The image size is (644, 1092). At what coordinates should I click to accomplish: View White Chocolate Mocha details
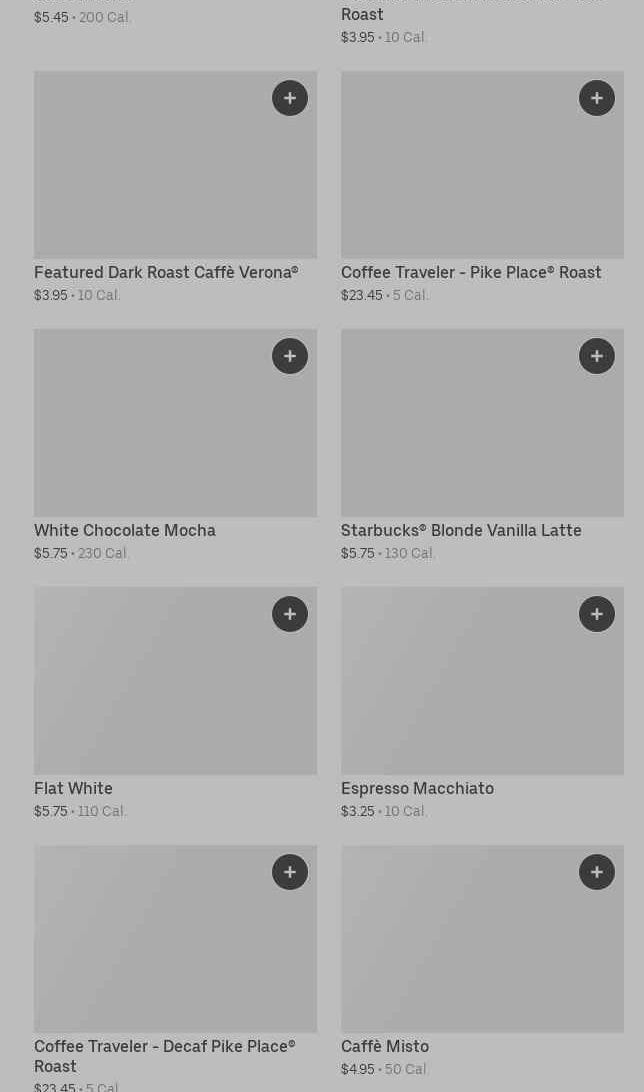click(x=175, y=445)
